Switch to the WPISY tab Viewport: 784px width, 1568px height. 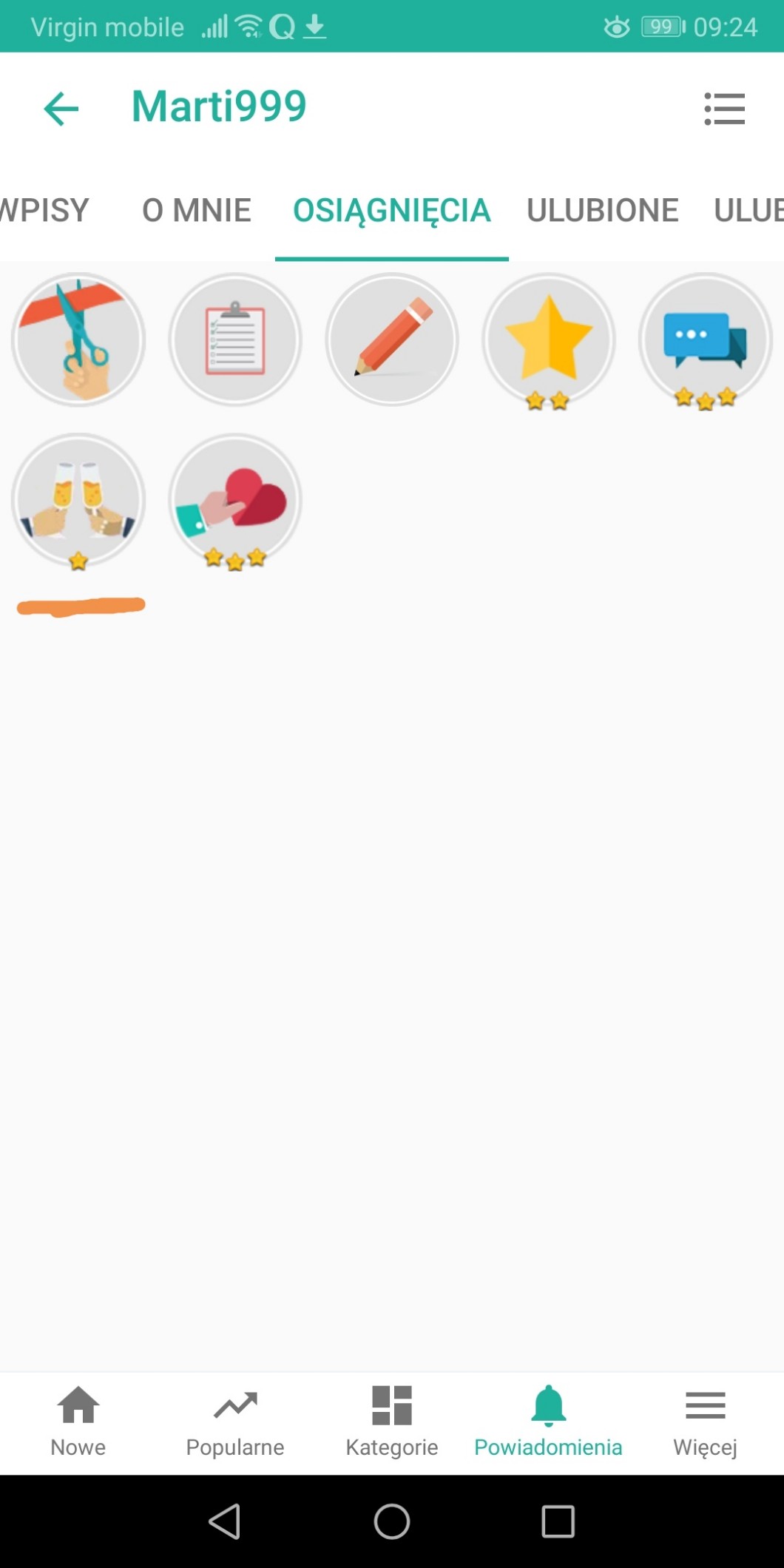point(44,210)
